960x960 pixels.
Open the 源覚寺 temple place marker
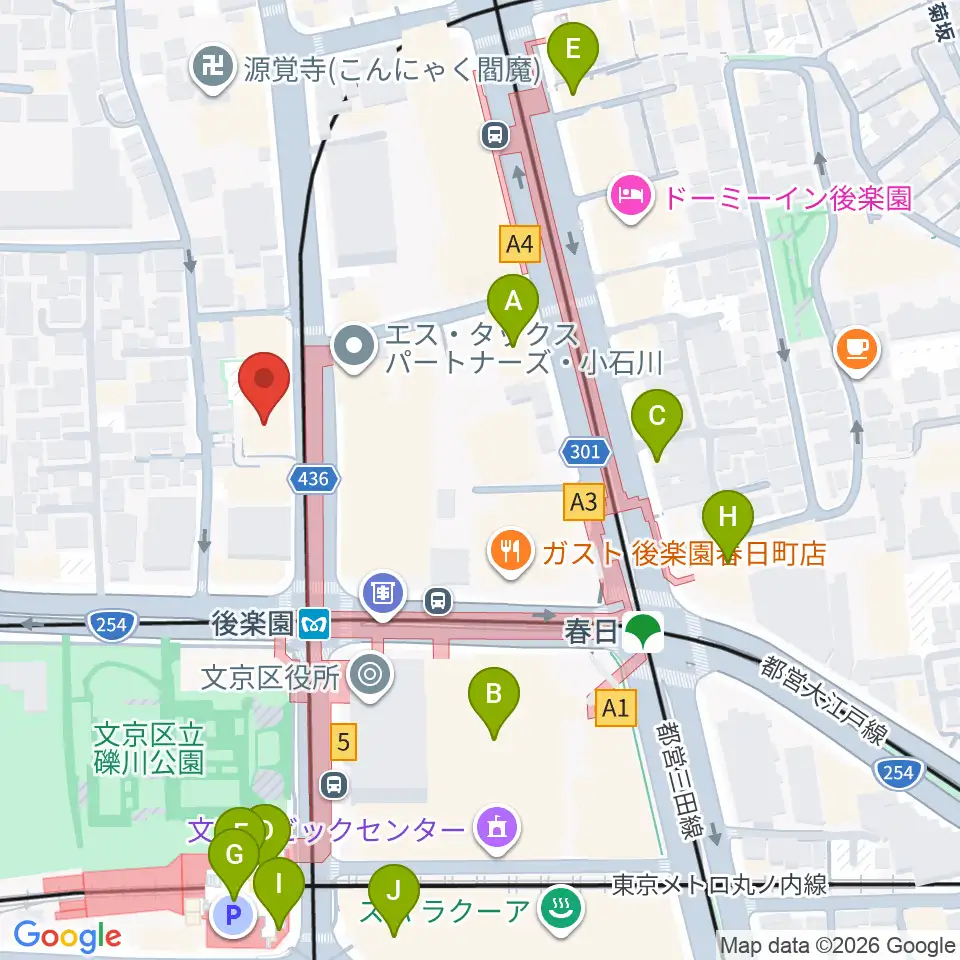(212, 68)
